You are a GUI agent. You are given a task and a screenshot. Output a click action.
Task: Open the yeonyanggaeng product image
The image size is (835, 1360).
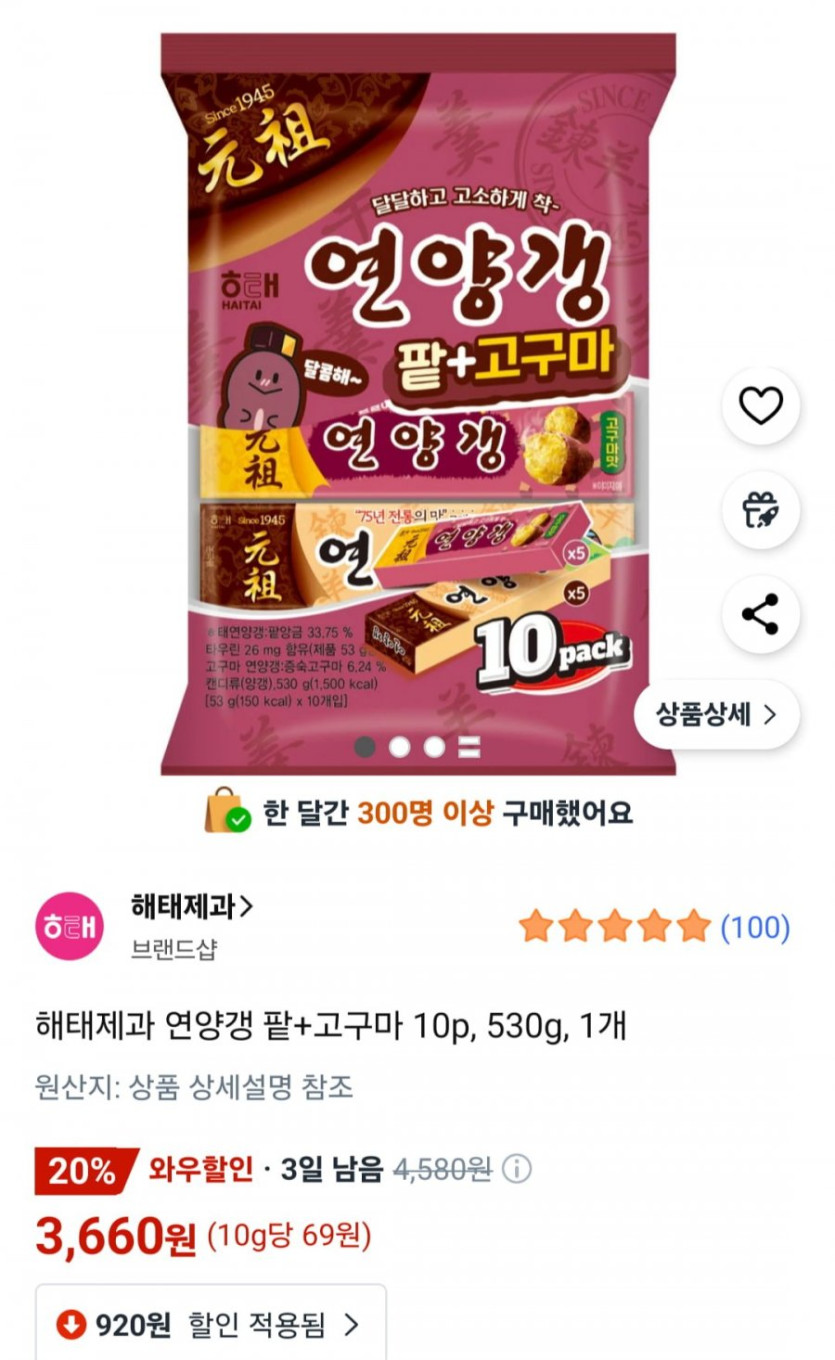click(x=418, y=400)
